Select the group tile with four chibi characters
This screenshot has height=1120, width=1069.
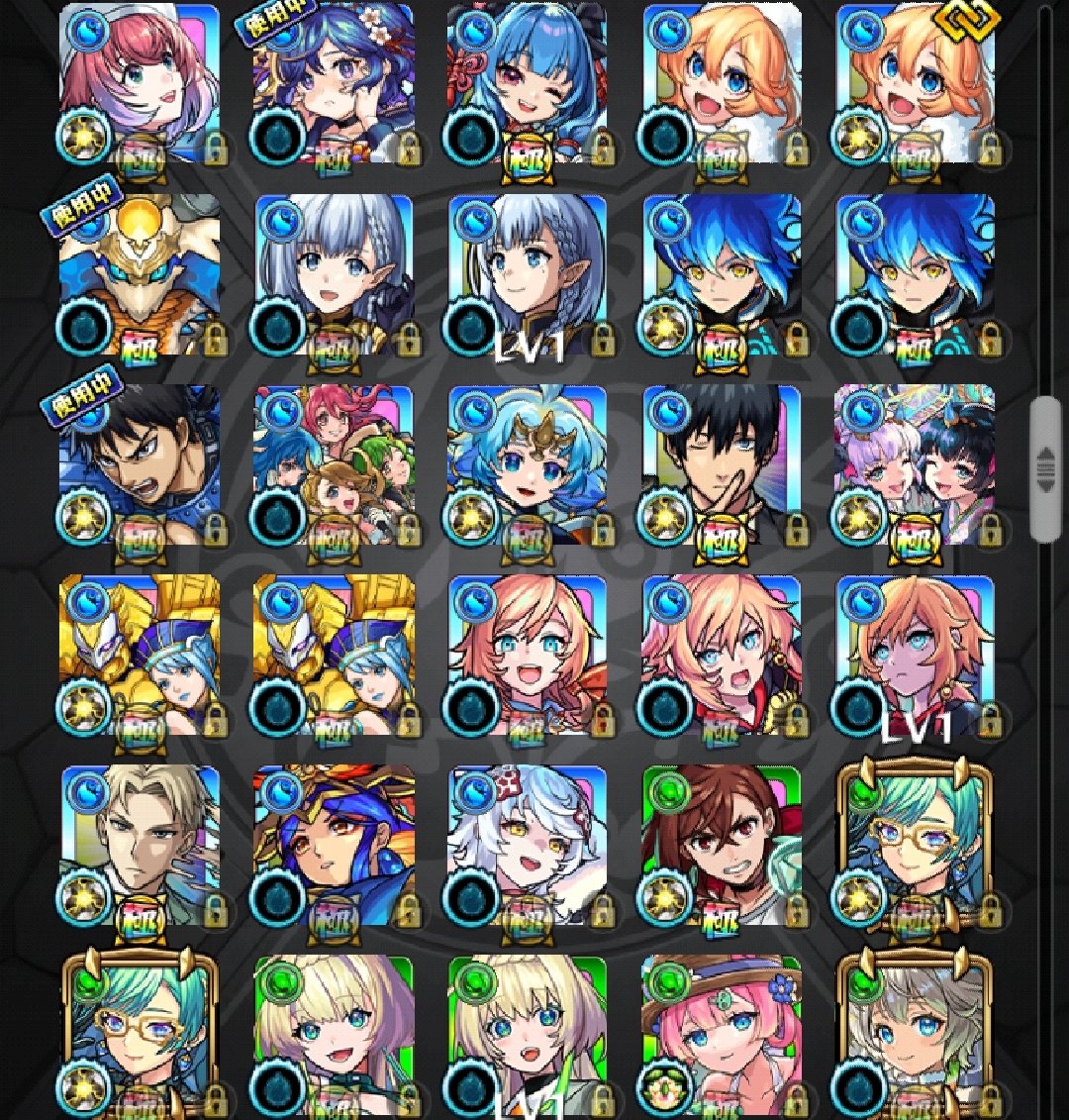(x=334, y=465)
